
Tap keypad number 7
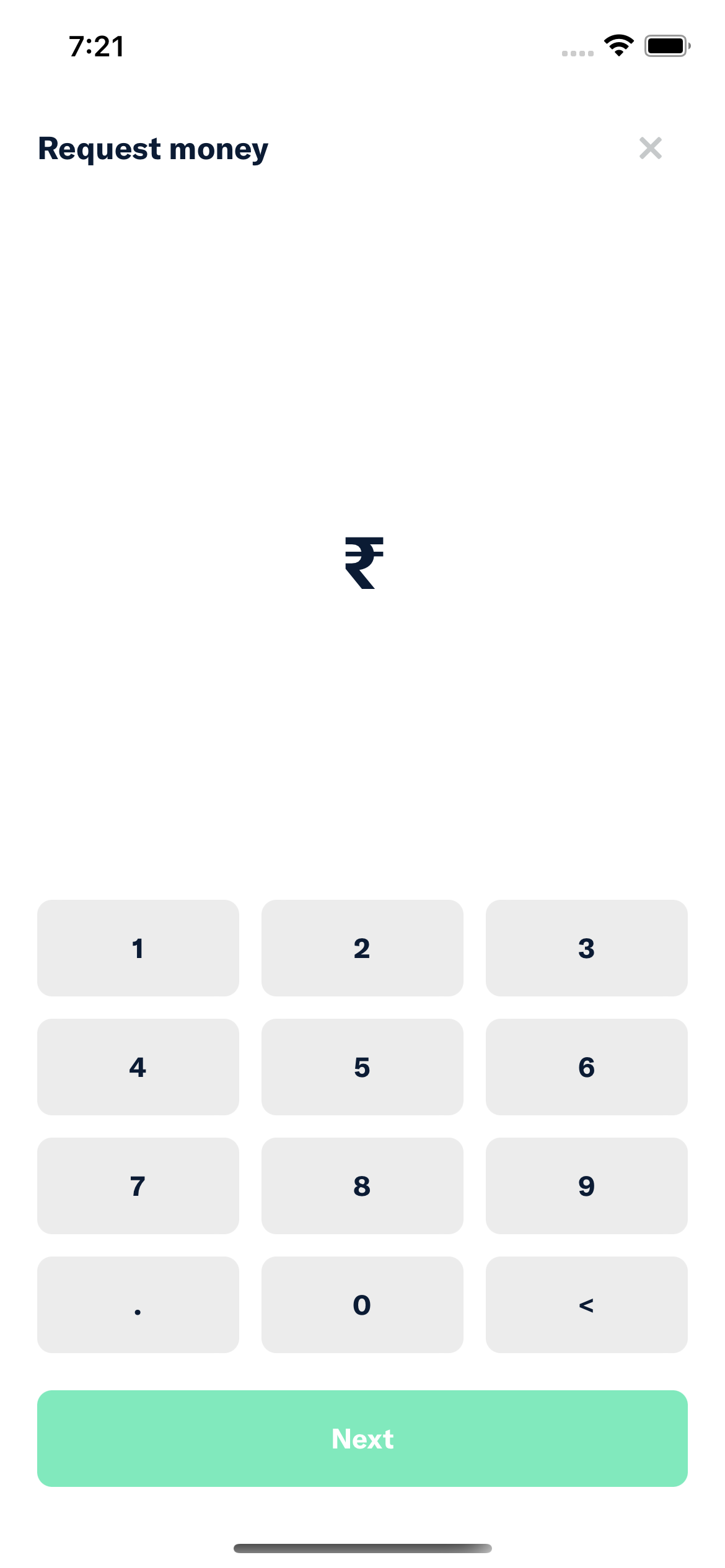click(138, 1186)
